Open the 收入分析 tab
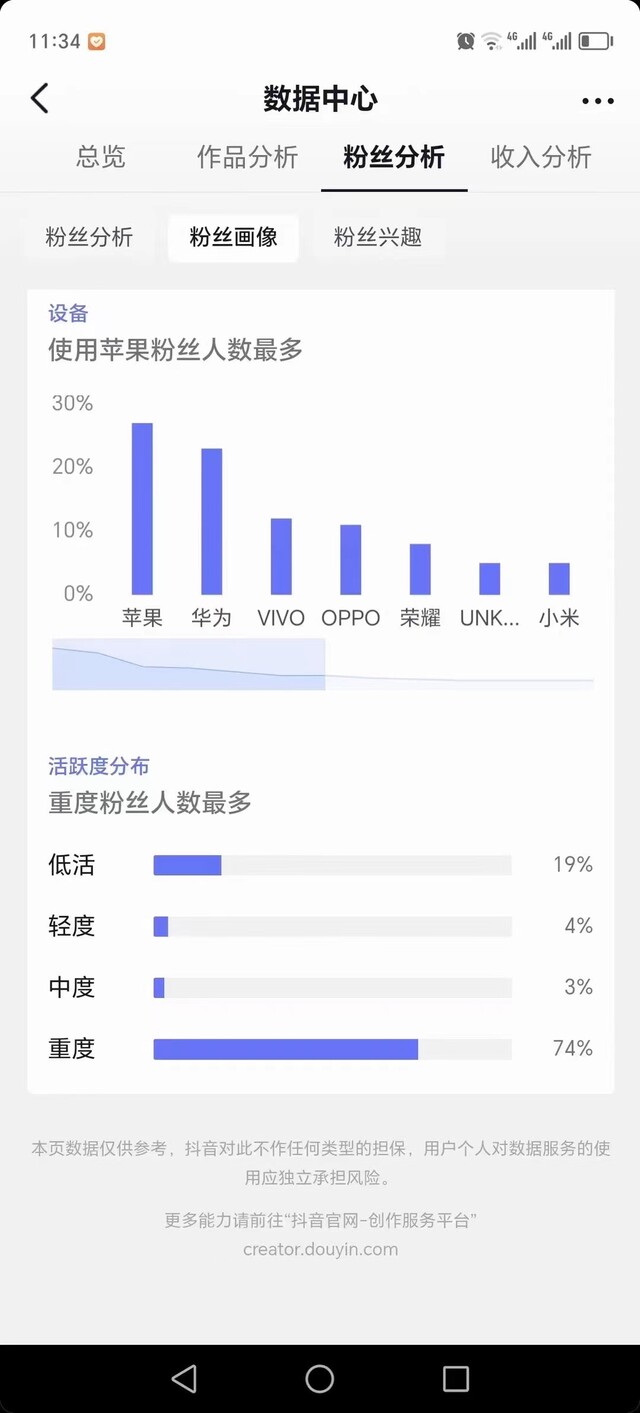This screenshot has width=640, height=1413. pyautogui.click(x=541, y=157)
